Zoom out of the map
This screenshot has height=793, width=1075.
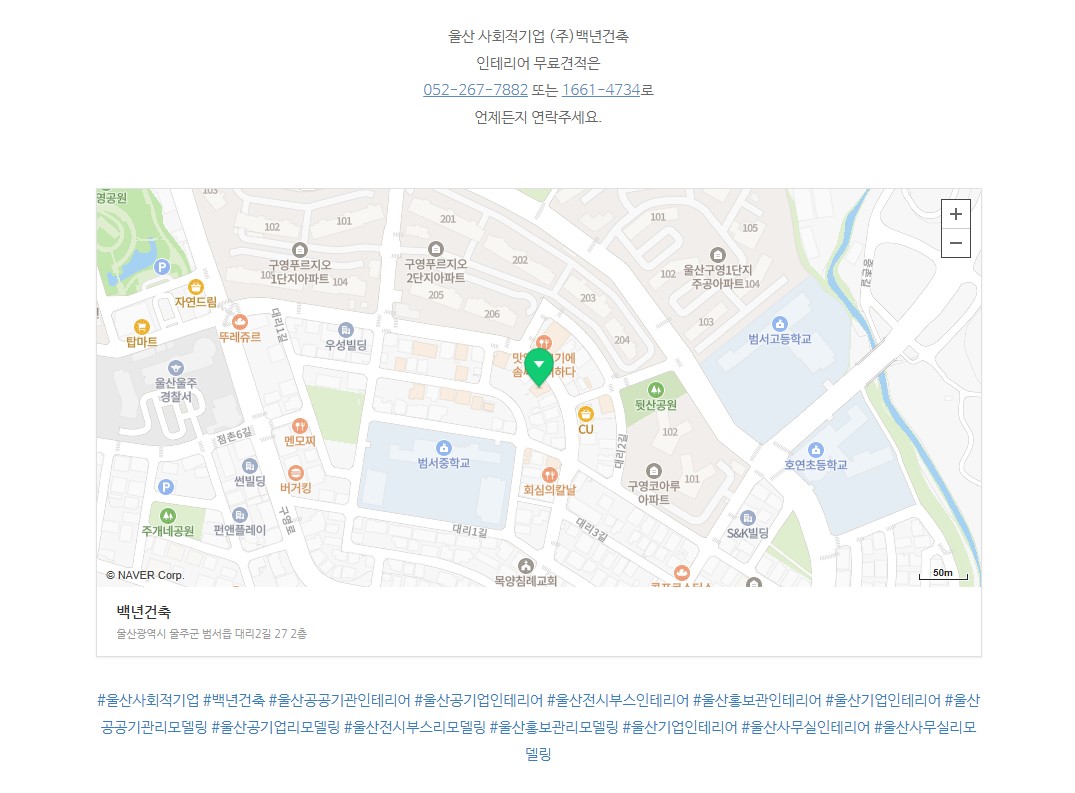[x=956, y=243]
